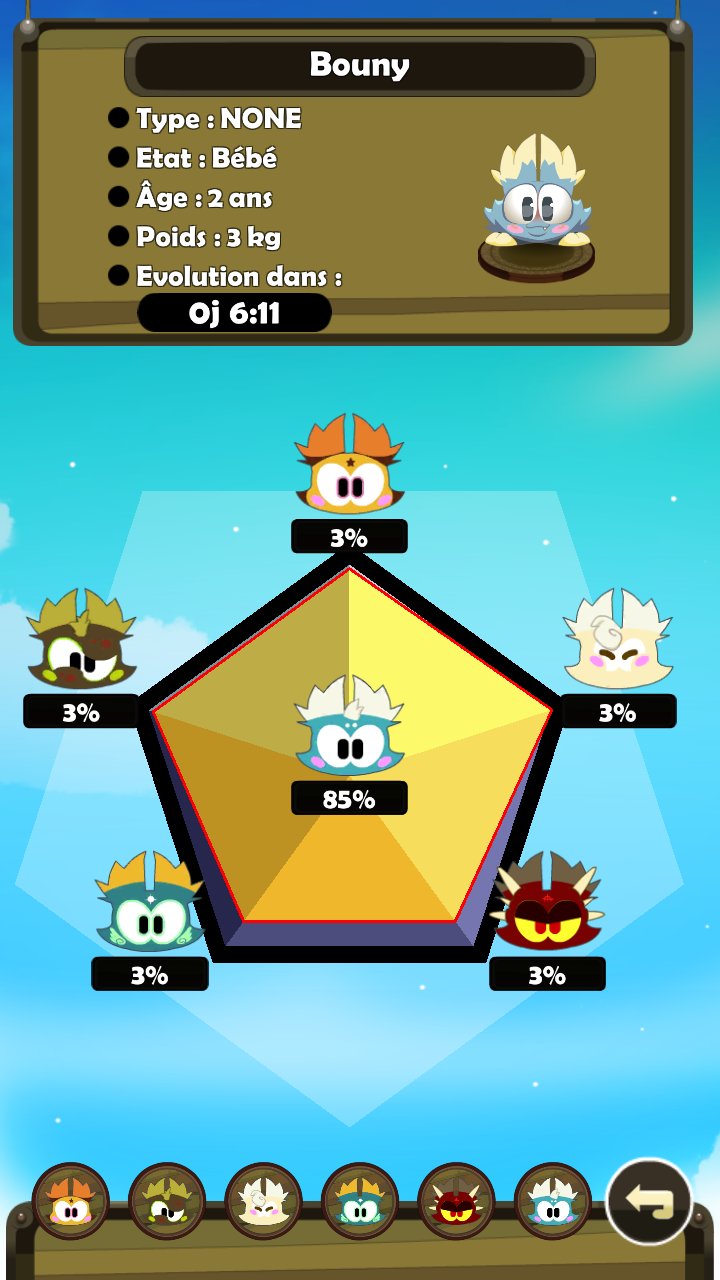This screenshot has height=1280, width=720.
Task: Select the orange creature icon in the bottom bar
Action: click(70, 1201)
